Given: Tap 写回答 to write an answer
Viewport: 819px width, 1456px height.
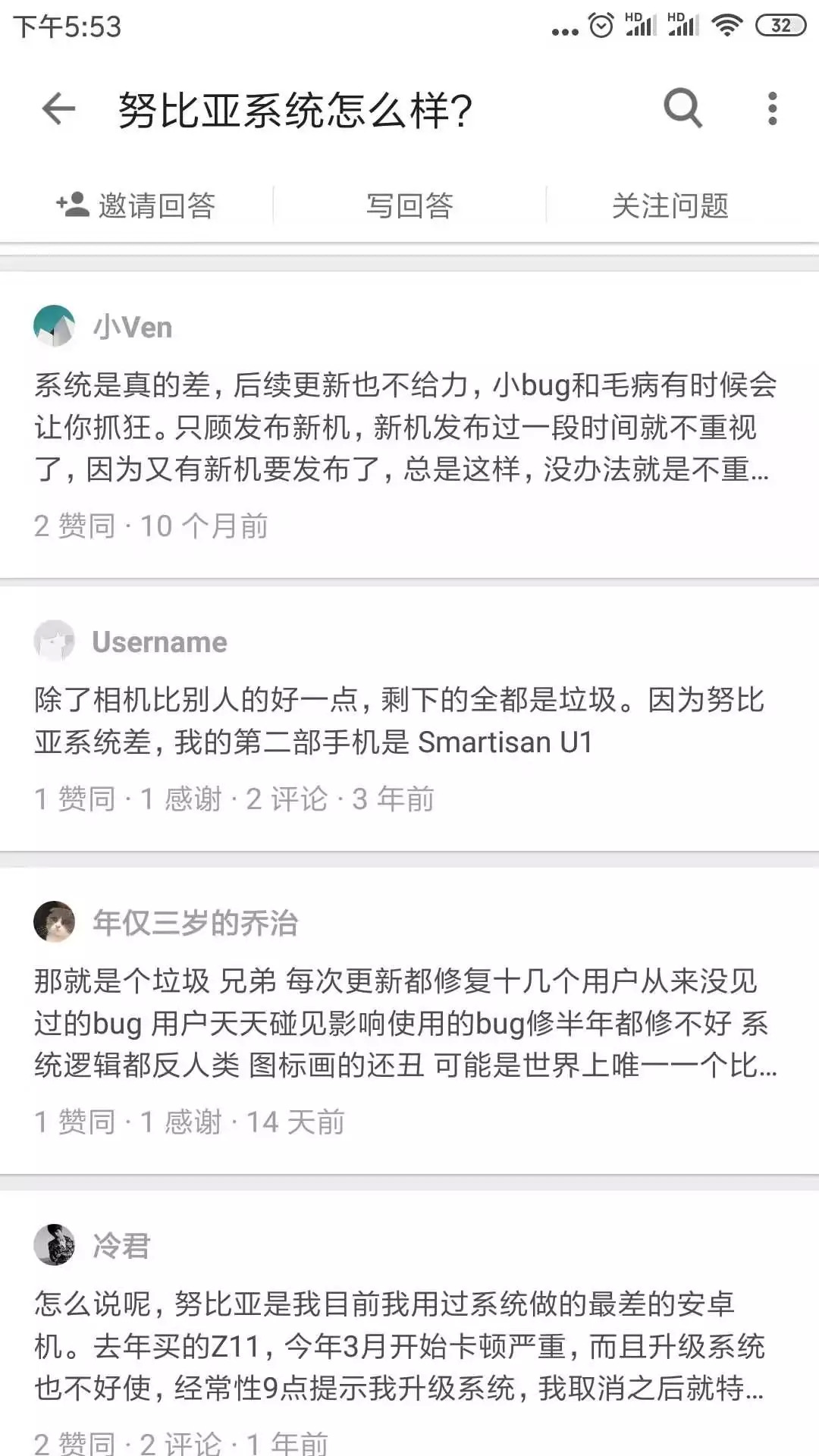Looking at the screenshot, I should point(409,206).
